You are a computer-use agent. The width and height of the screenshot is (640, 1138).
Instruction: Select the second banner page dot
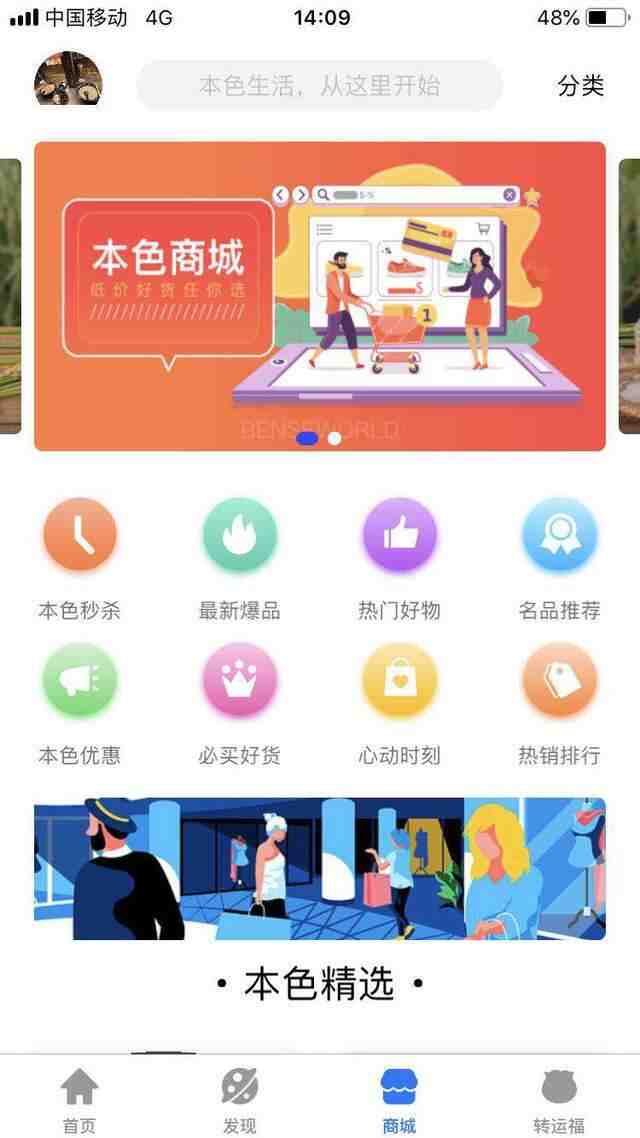(335, 438)
